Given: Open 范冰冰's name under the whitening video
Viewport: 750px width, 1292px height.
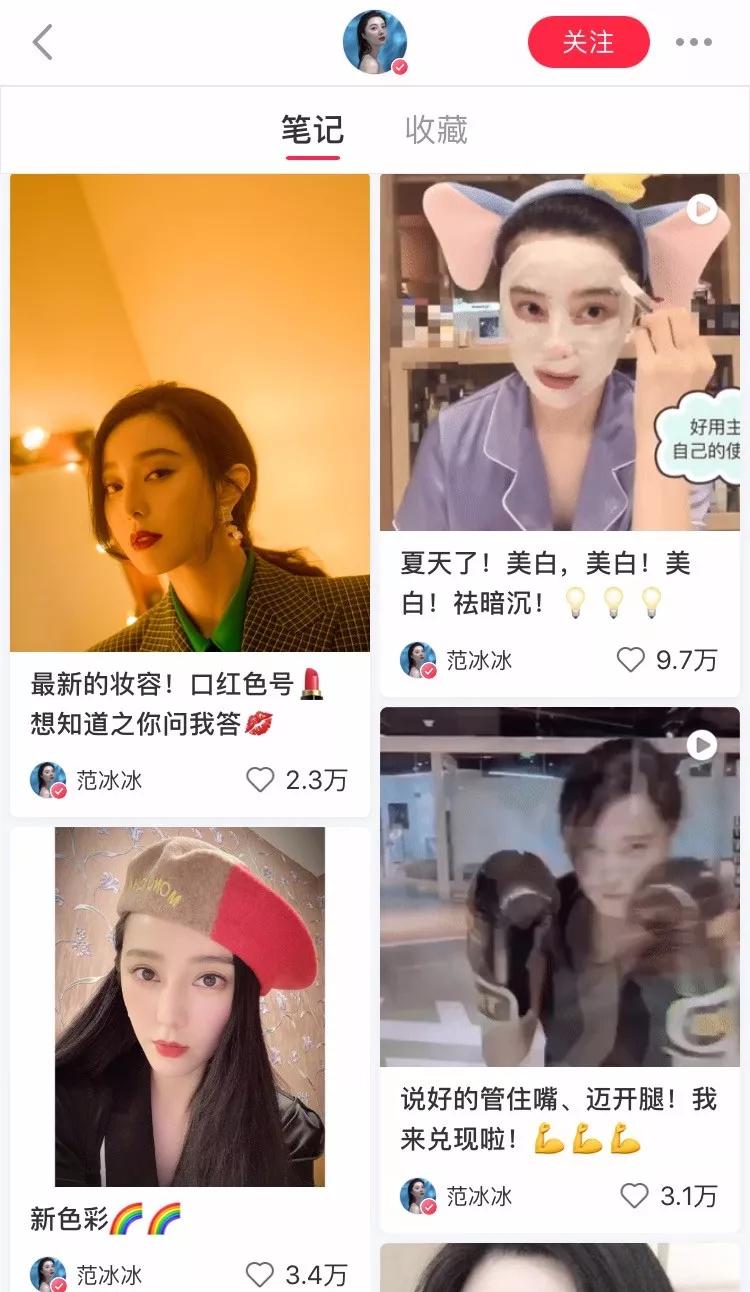Looking at the screenshot, I should coord(476,660).
